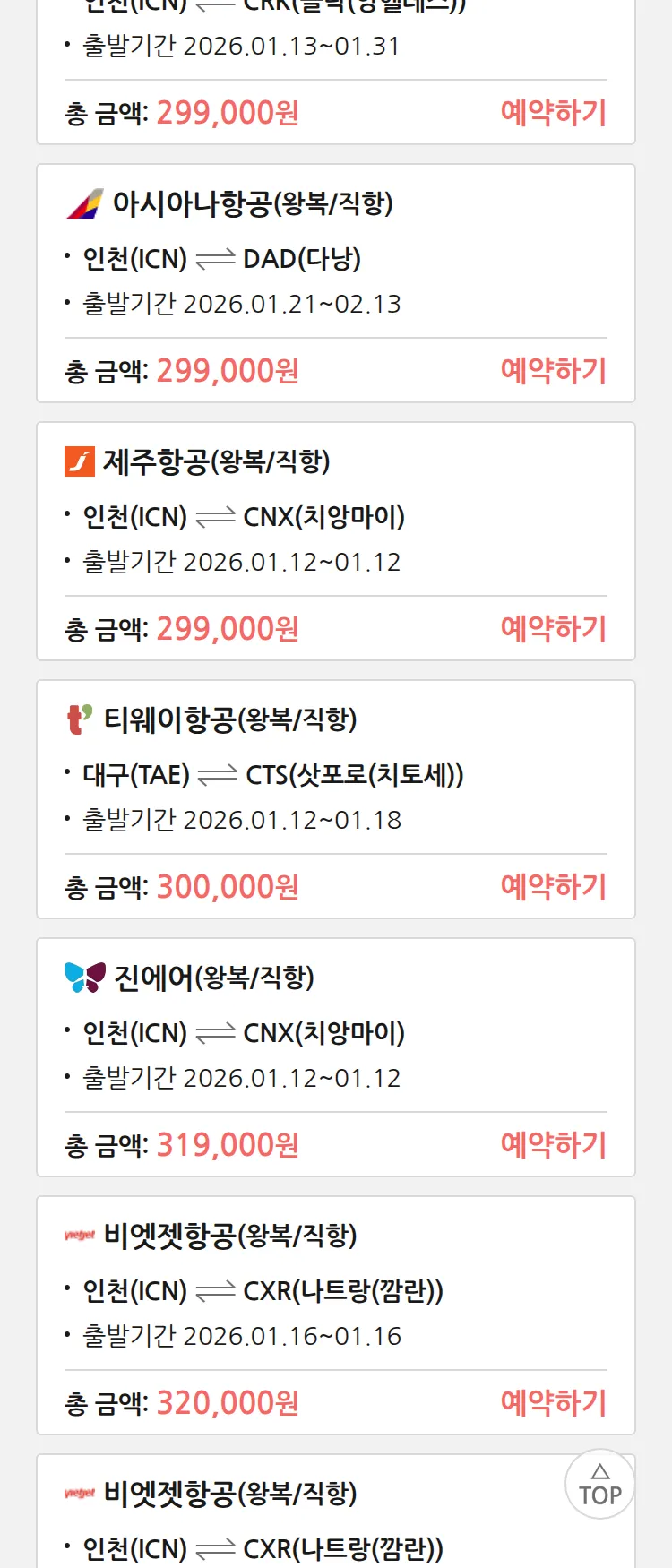The height and width of the screenshot is (1568, 672).
Task: Jump back to top with the TOP button
Action: [599, 1485]
